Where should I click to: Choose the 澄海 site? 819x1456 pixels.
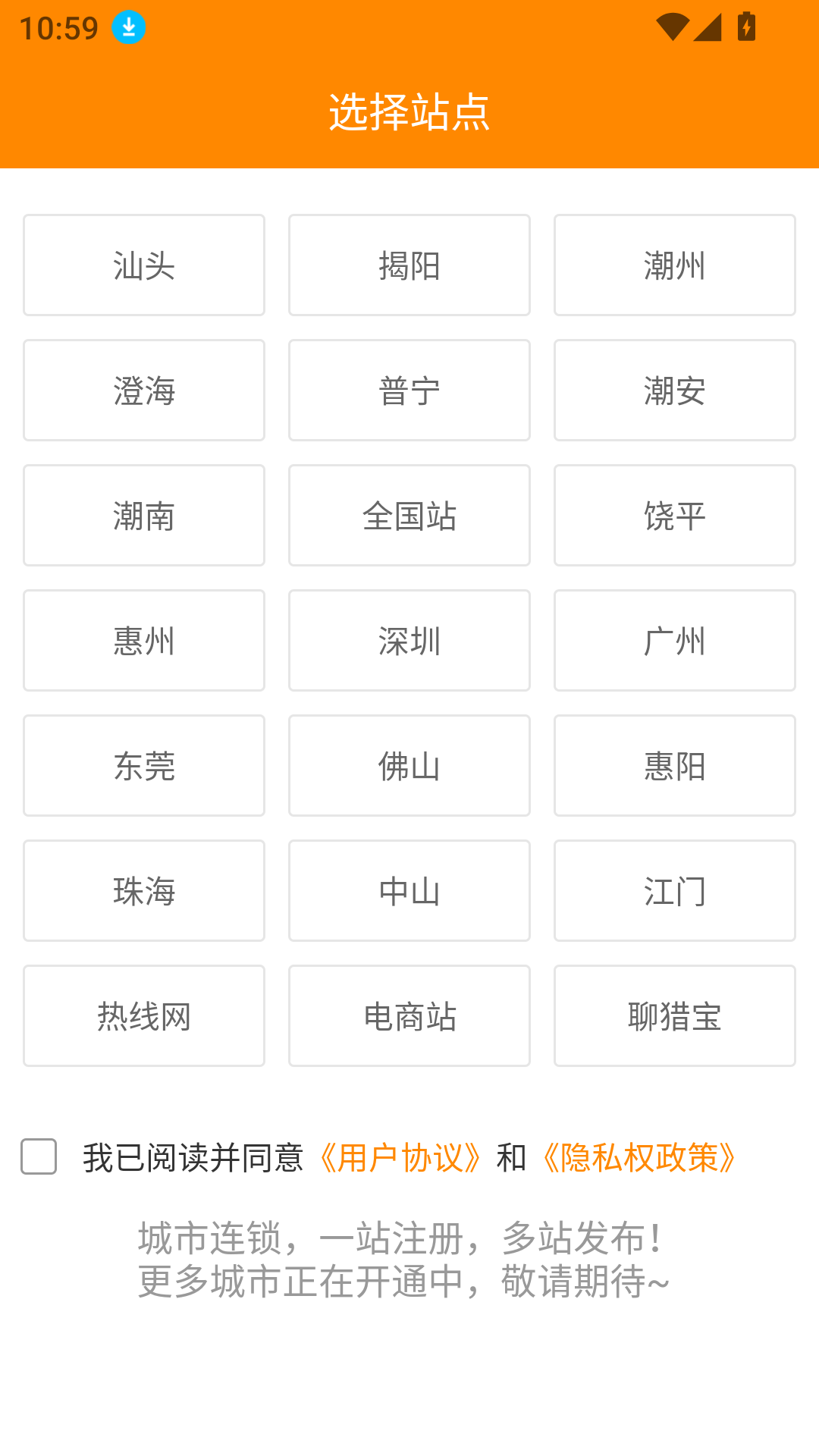(x=144, y=390)
